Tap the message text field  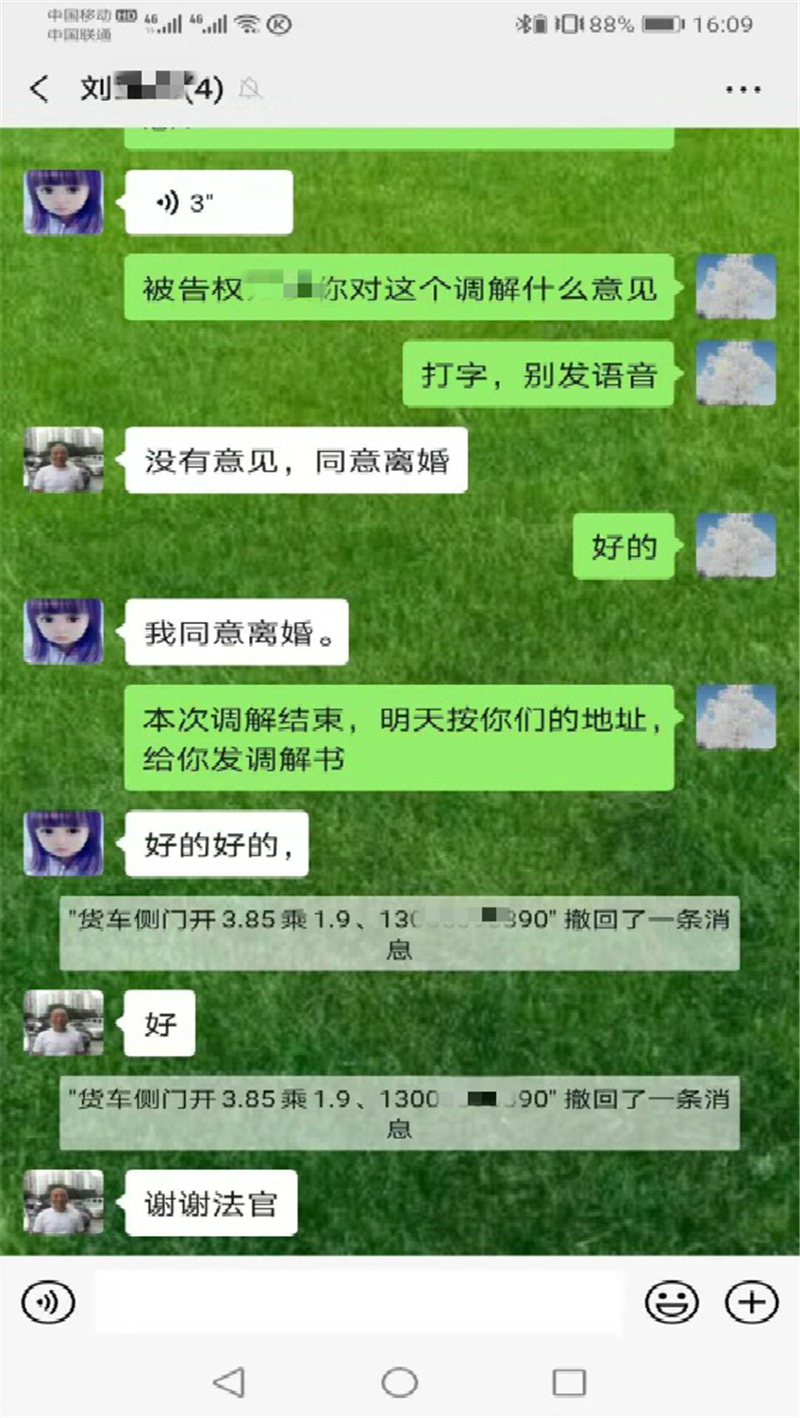[358, 1303]
